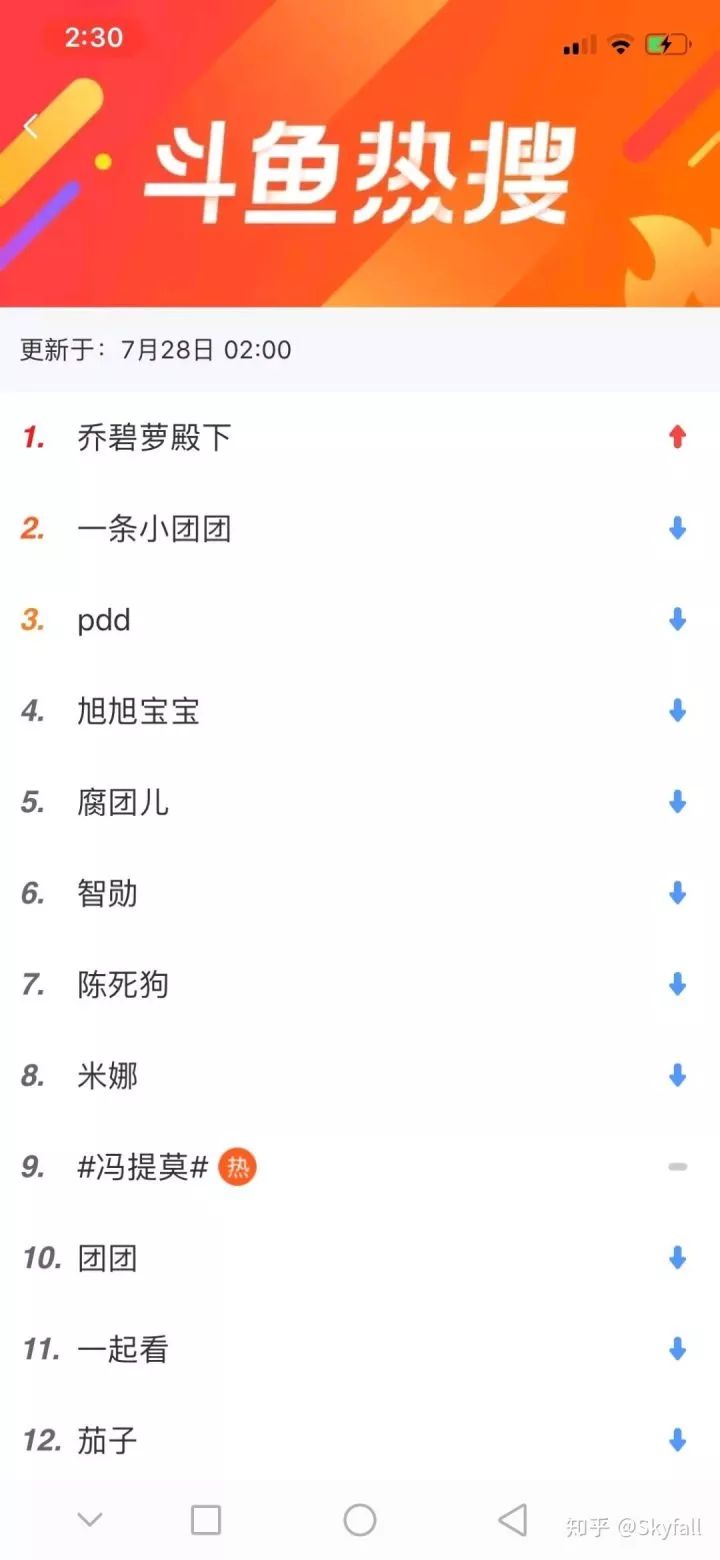Open the #冯提莫# hot topic
The height and width of the screenshot is (1560, 720).
[142, 1167]
